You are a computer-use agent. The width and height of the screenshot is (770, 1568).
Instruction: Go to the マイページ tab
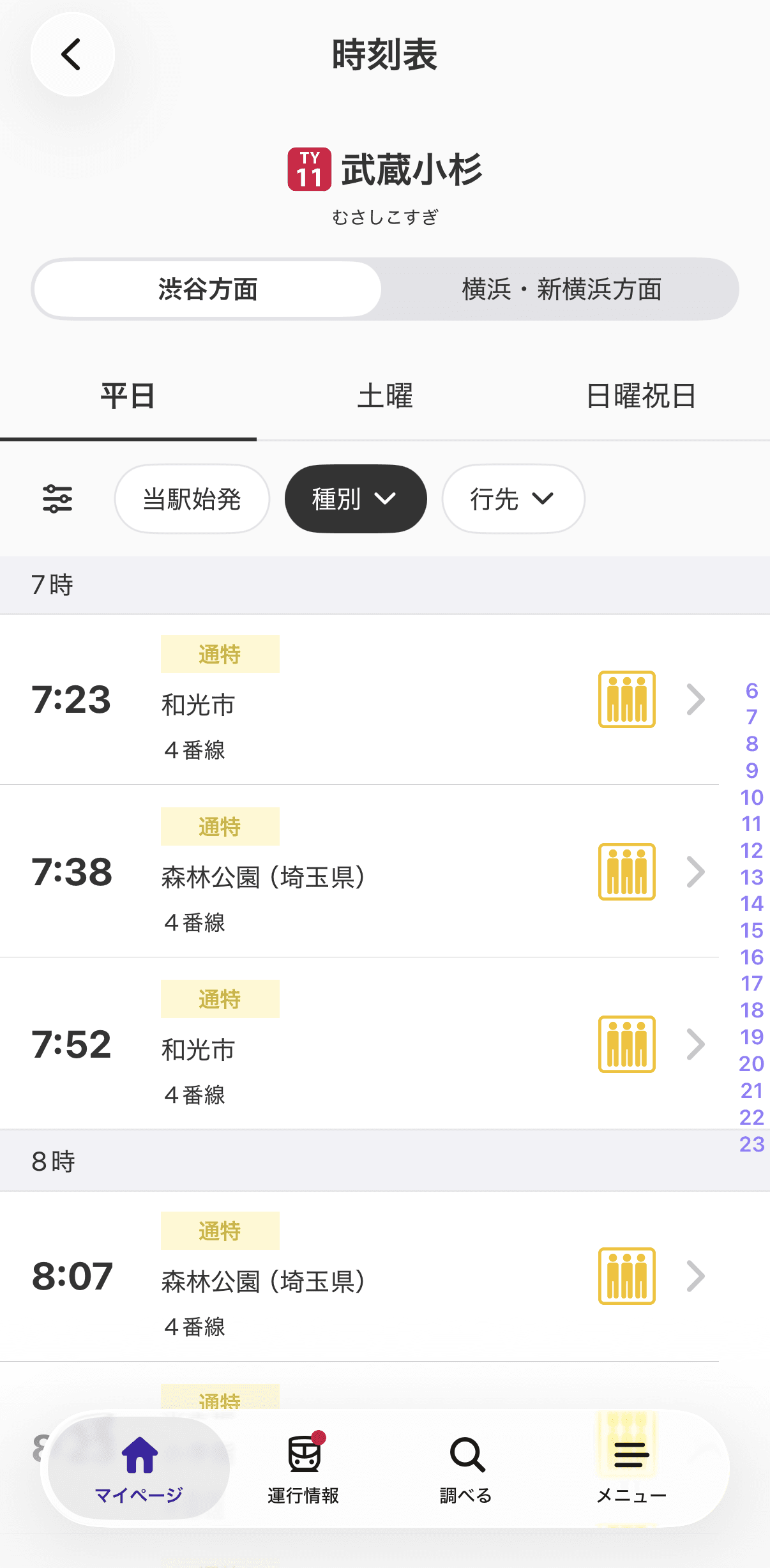point(139,1468)
